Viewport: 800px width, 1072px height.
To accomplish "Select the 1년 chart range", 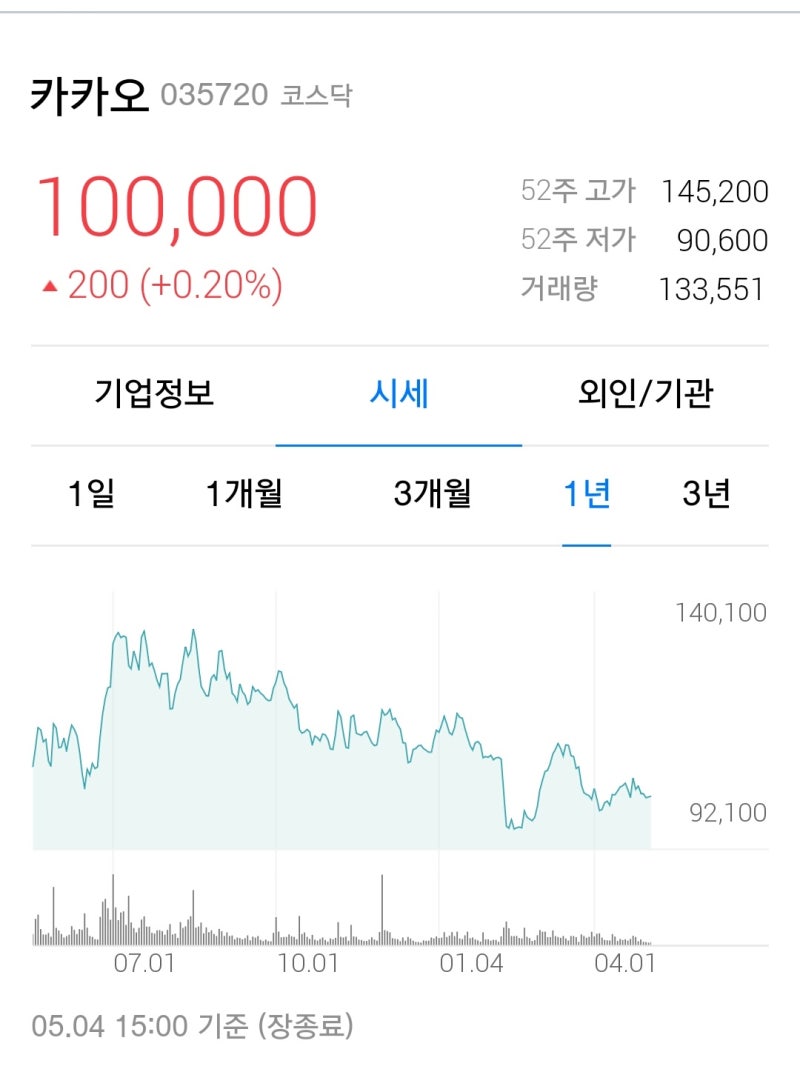I will pos(586,492).
